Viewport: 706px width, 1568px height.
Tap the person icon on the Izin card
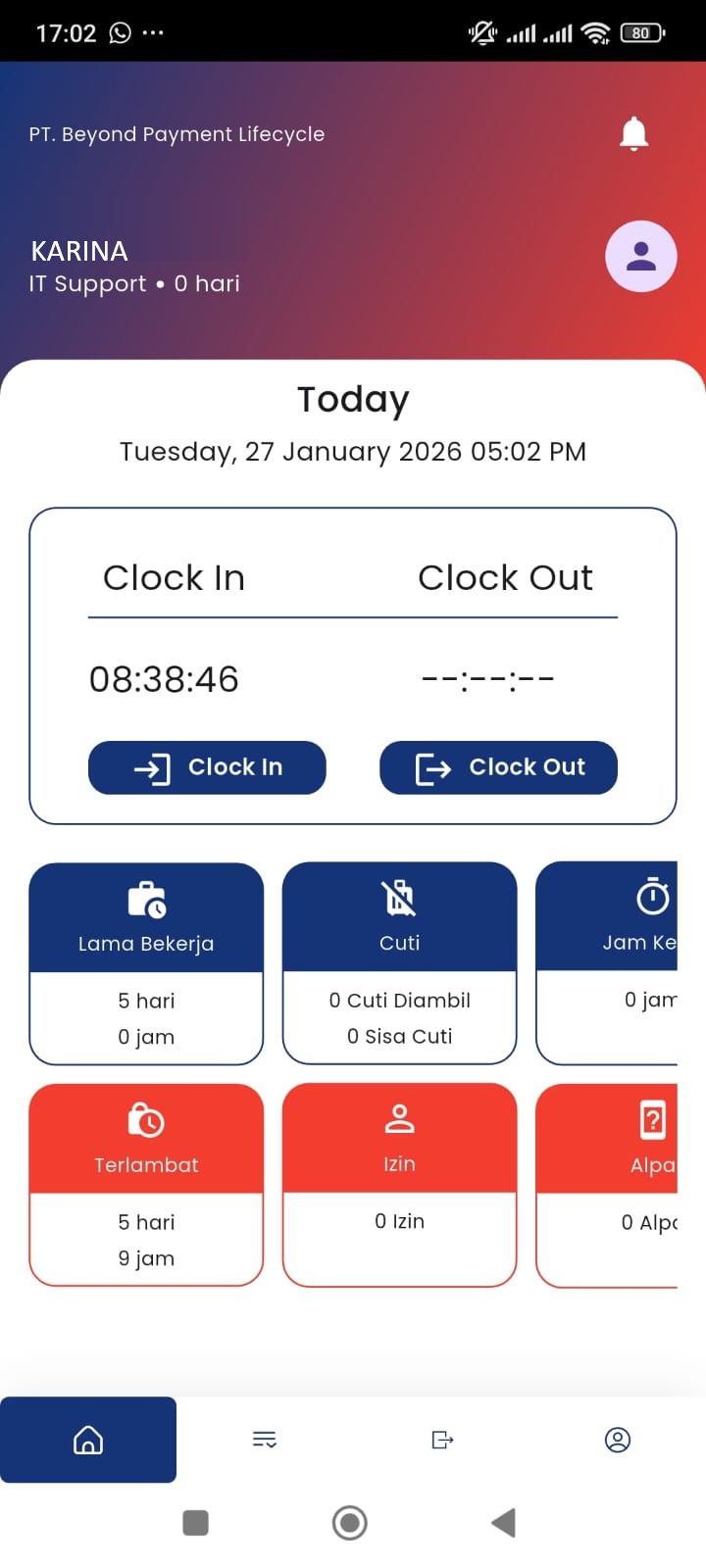point(399,1118)
